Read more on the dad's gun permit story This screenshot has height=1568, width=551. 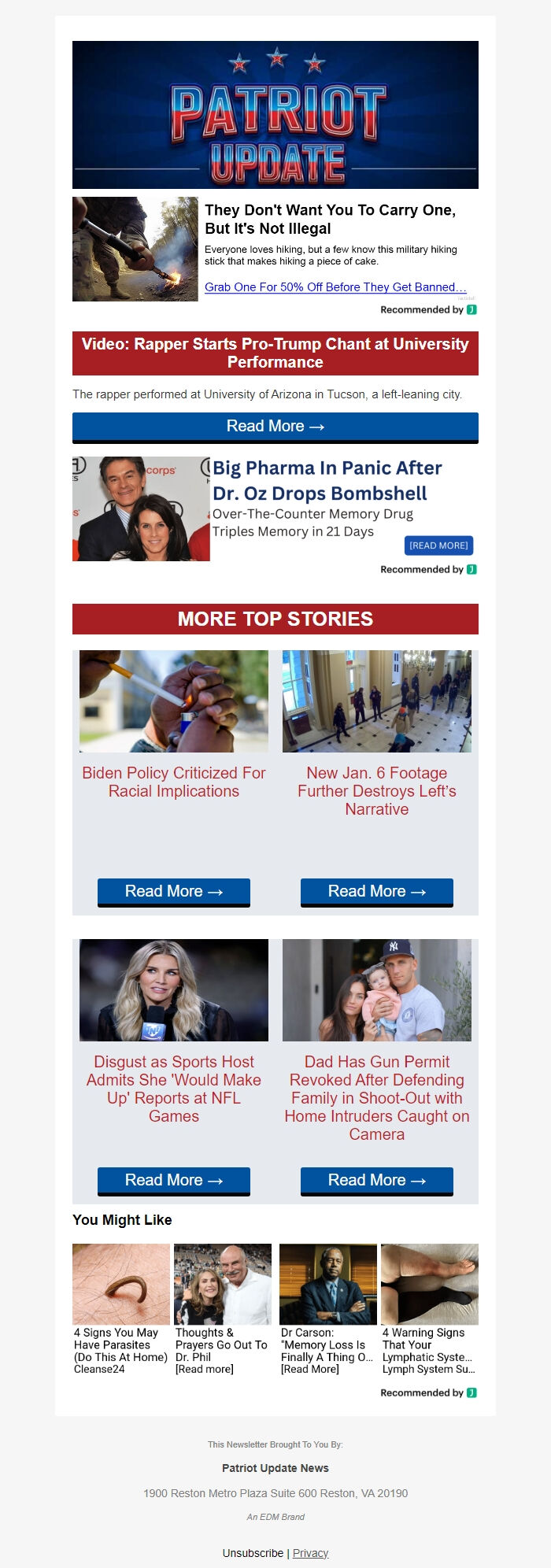tap(376, 1181)
